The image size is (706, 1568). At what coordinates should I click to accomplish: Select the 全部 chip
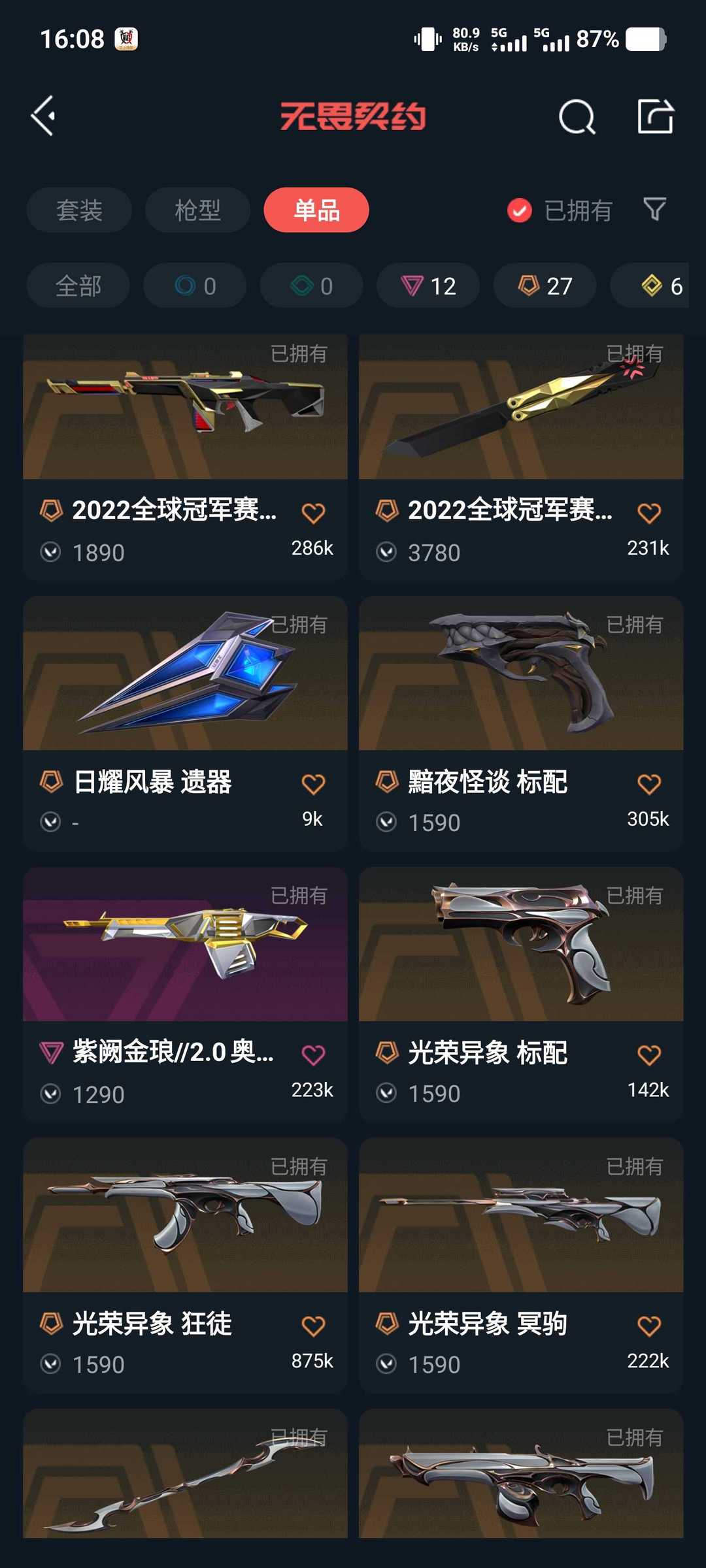[78, 286]
